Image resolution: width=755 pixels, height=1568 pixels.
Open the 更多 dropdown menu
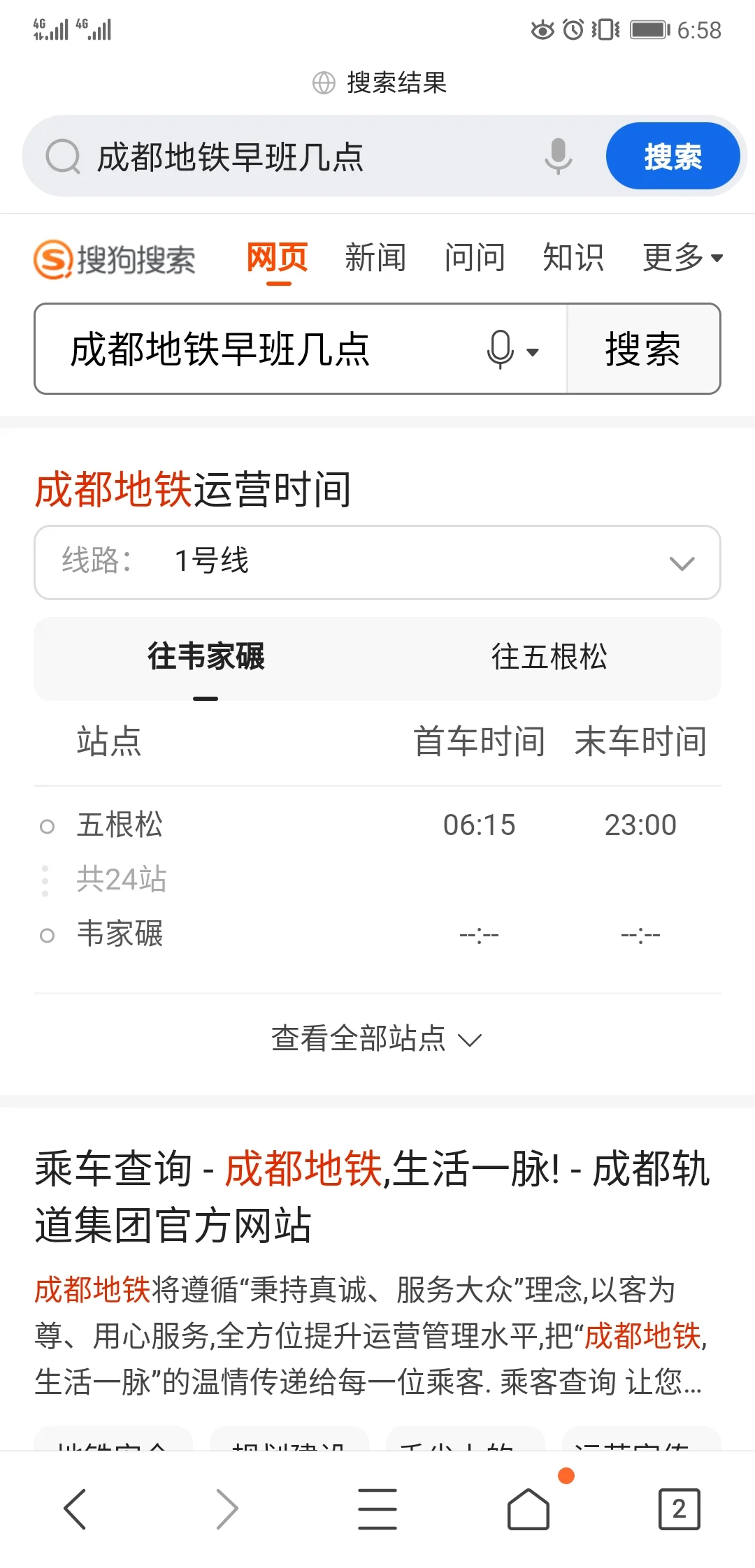[681, 259]
